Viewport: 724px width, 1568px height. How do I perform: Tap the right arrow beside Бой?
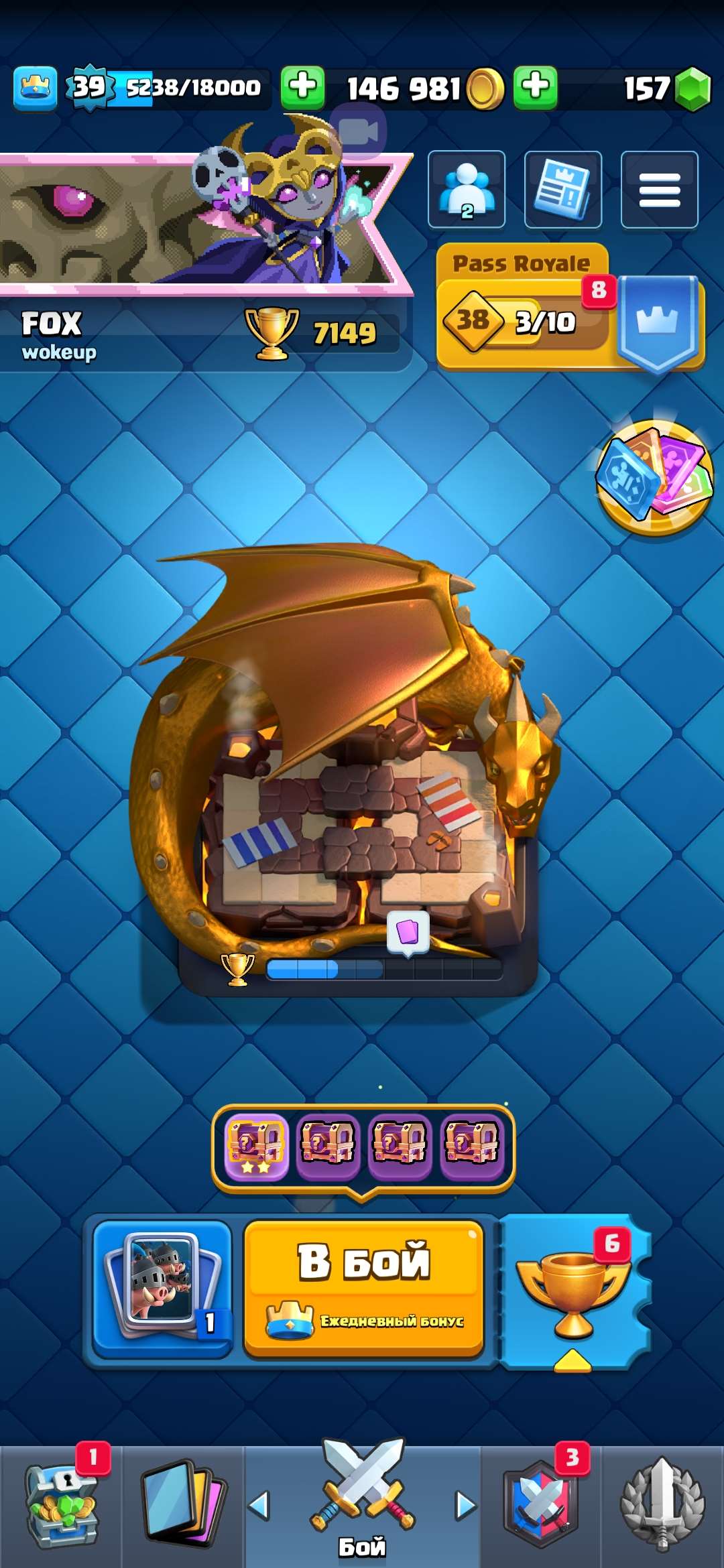(465, 1506)
